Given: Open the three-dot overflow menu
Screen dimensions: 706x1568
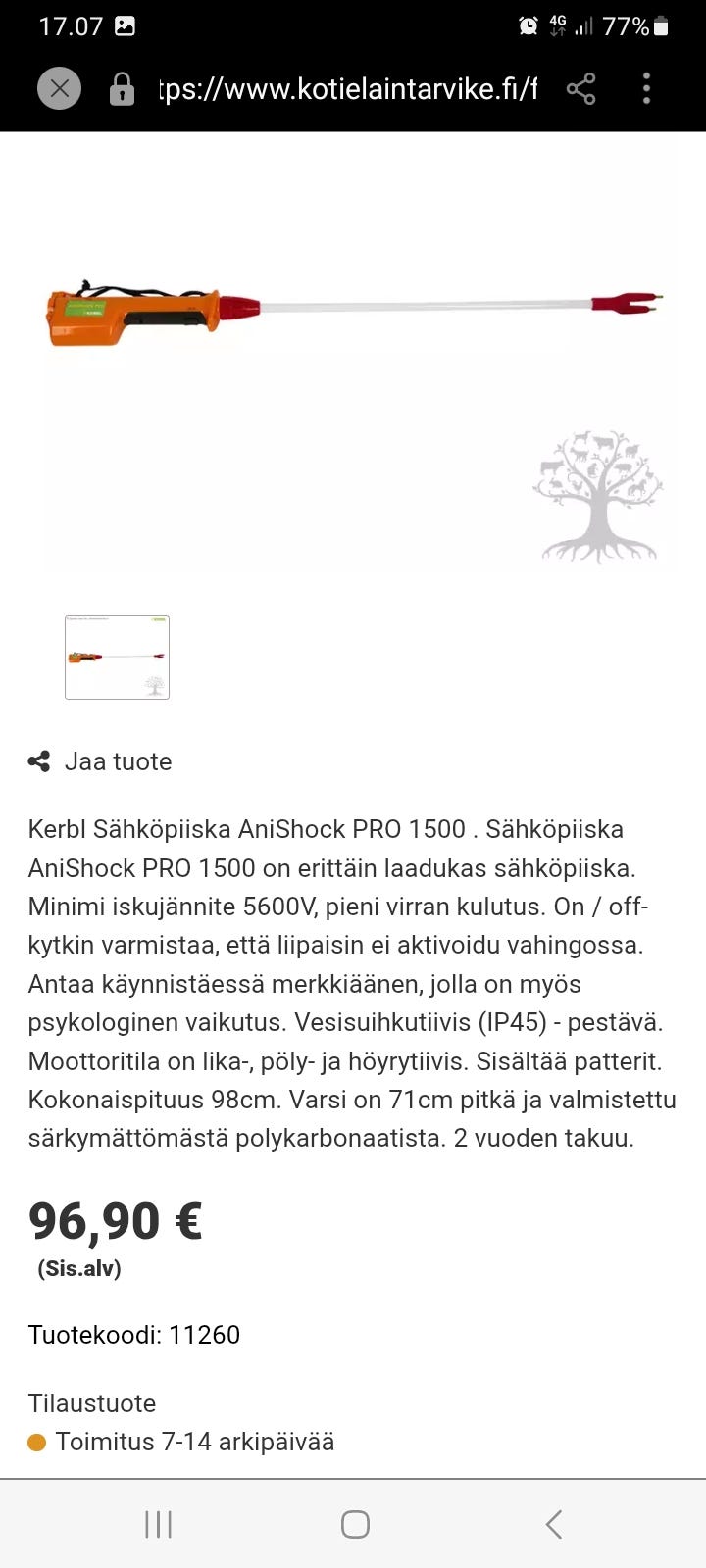Looking at the screenshot, I should pyautogui.click(x=647, y=88).
